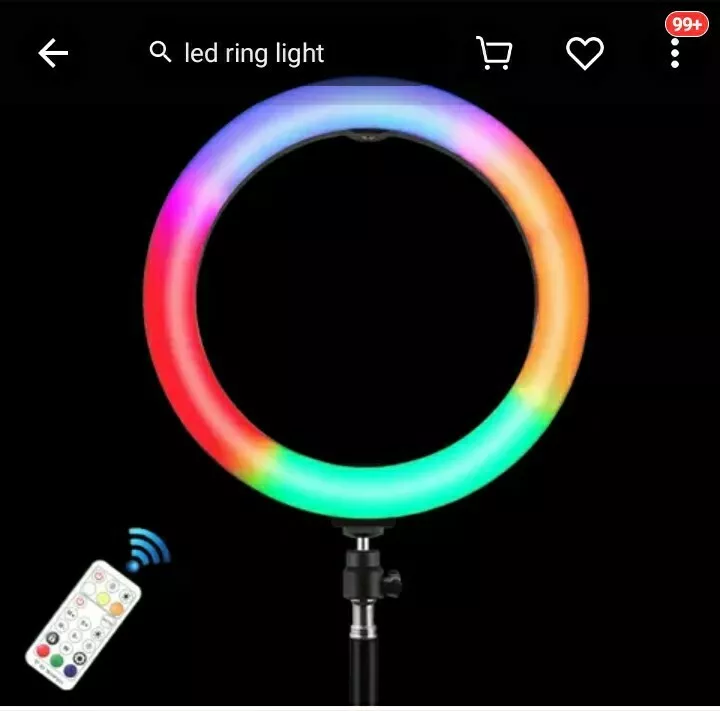View the ring light product image
720x711 pixels.
(365, 300)
